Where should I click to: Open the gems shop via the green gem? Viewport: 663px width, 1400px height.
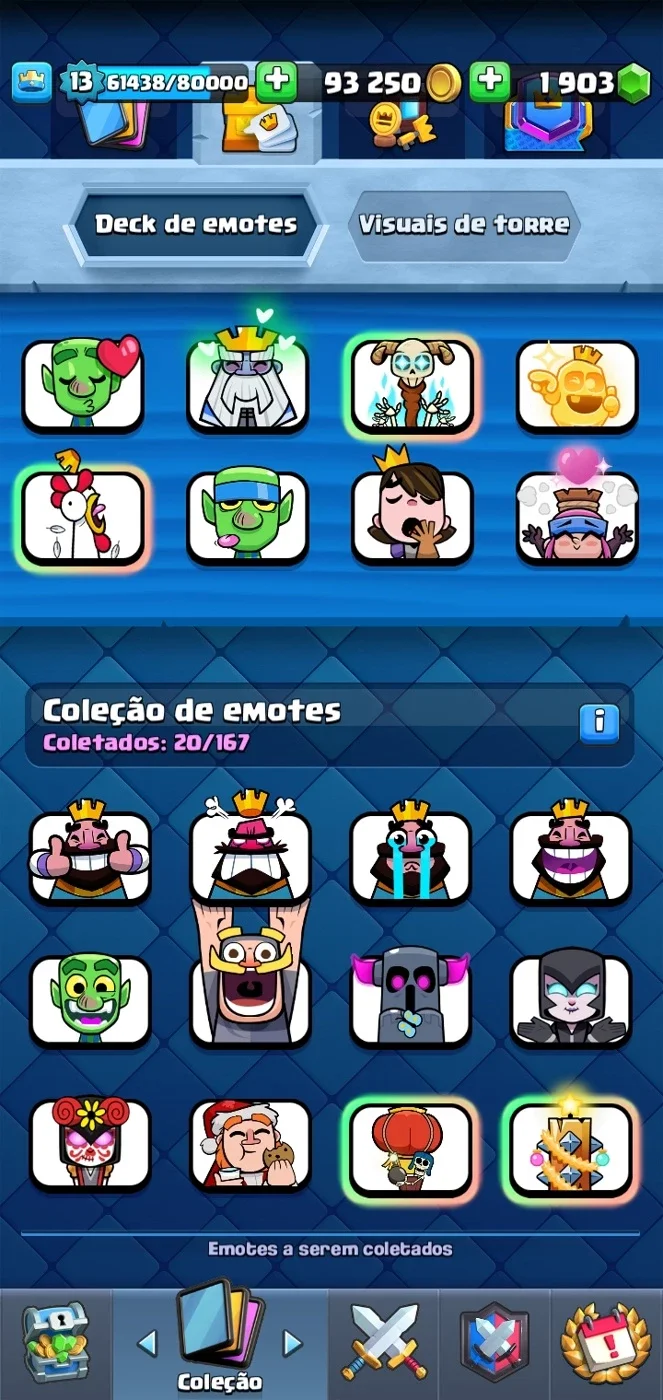[x=632, y=84]
